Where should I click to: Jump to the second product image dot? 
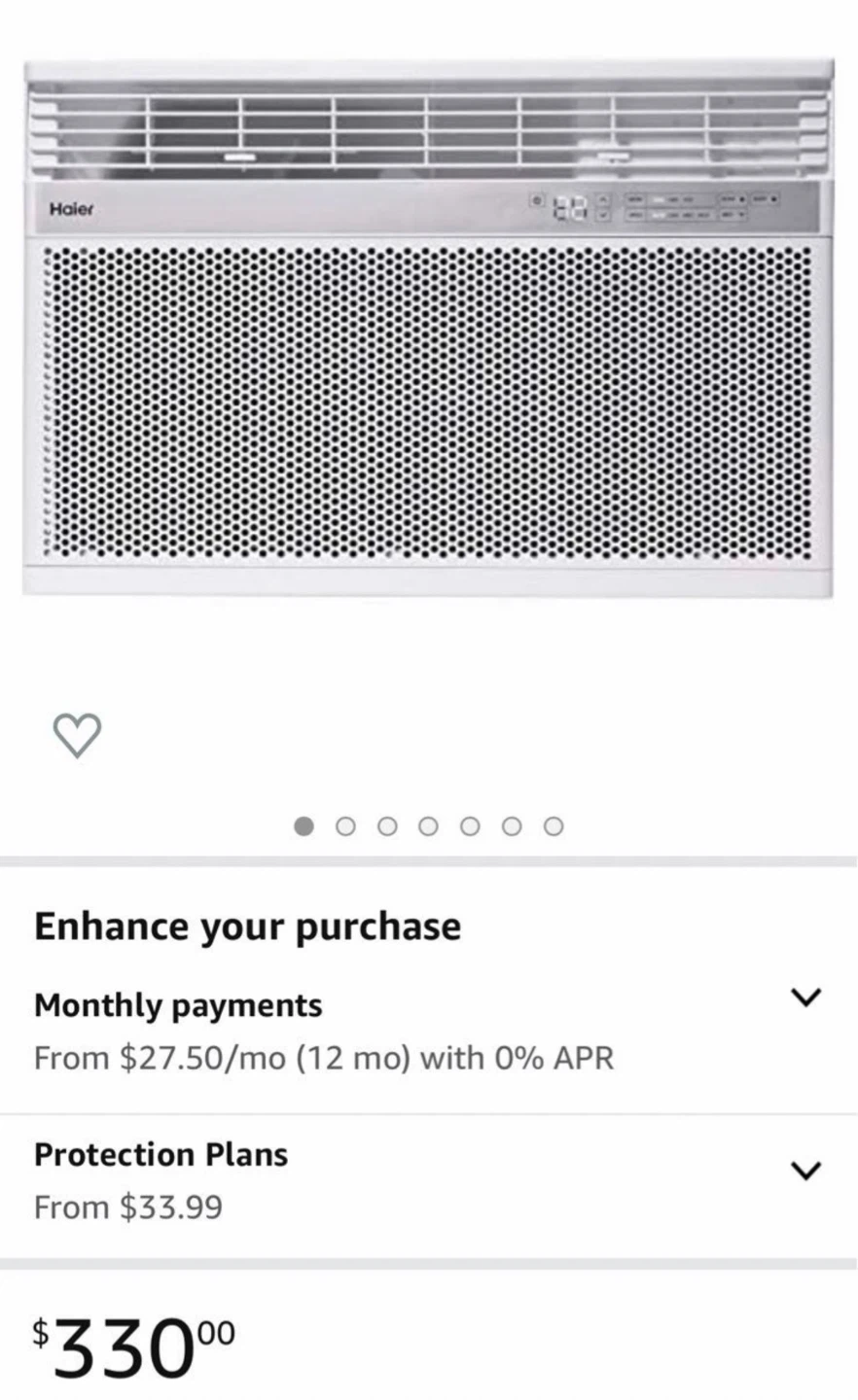[345, 826]
